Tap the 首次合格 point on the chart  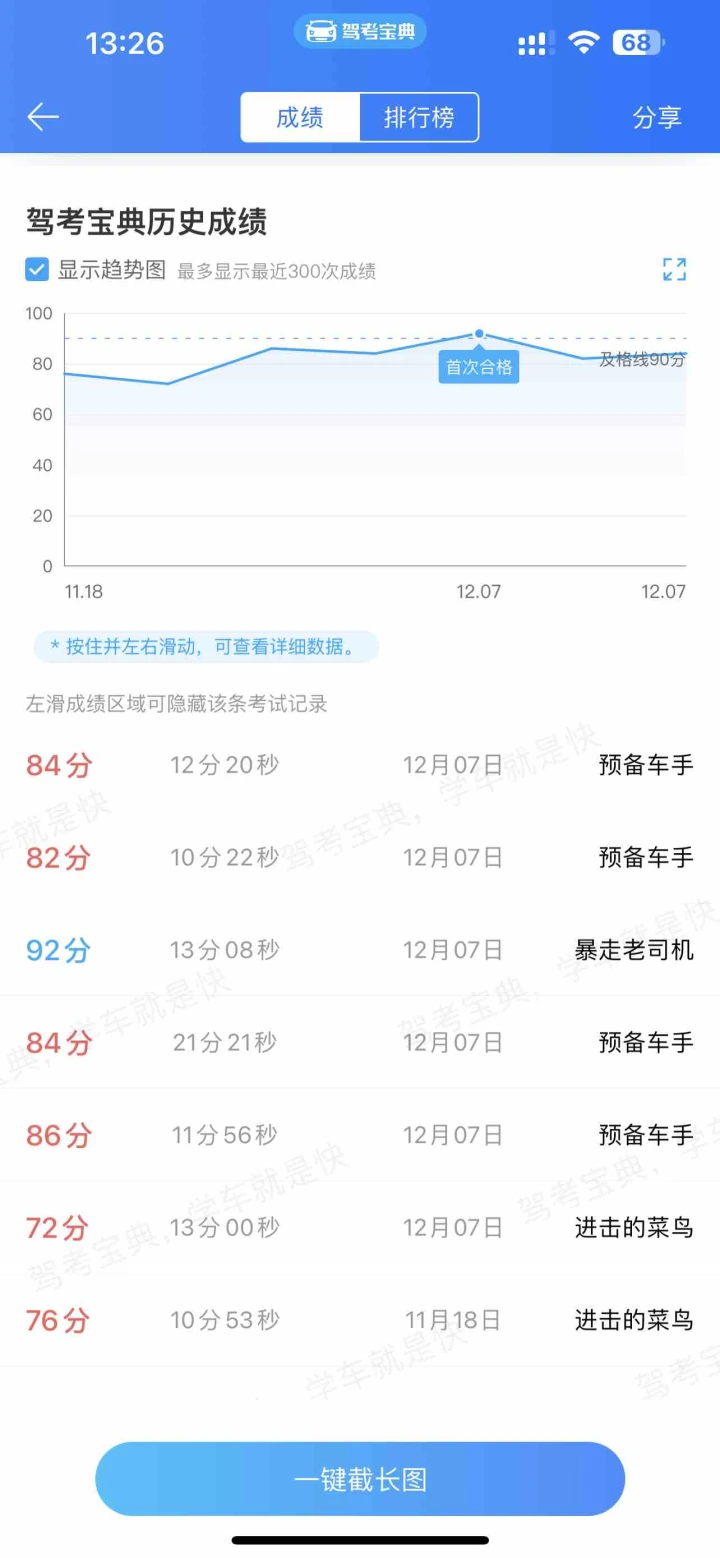pyautogui.click(x=479, y=334)
